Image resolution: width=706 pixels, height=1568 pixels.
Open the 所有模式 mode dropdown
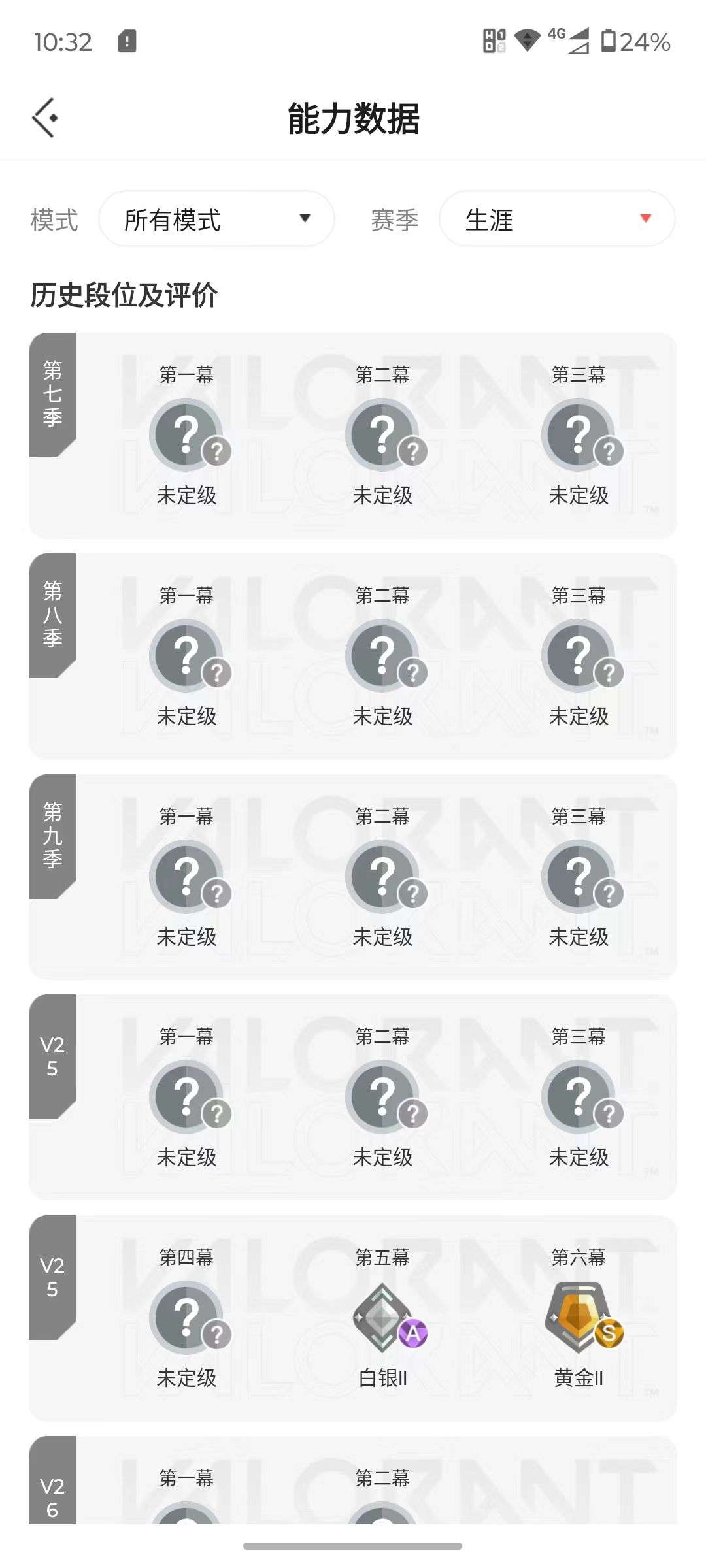[x=216, y=219]
